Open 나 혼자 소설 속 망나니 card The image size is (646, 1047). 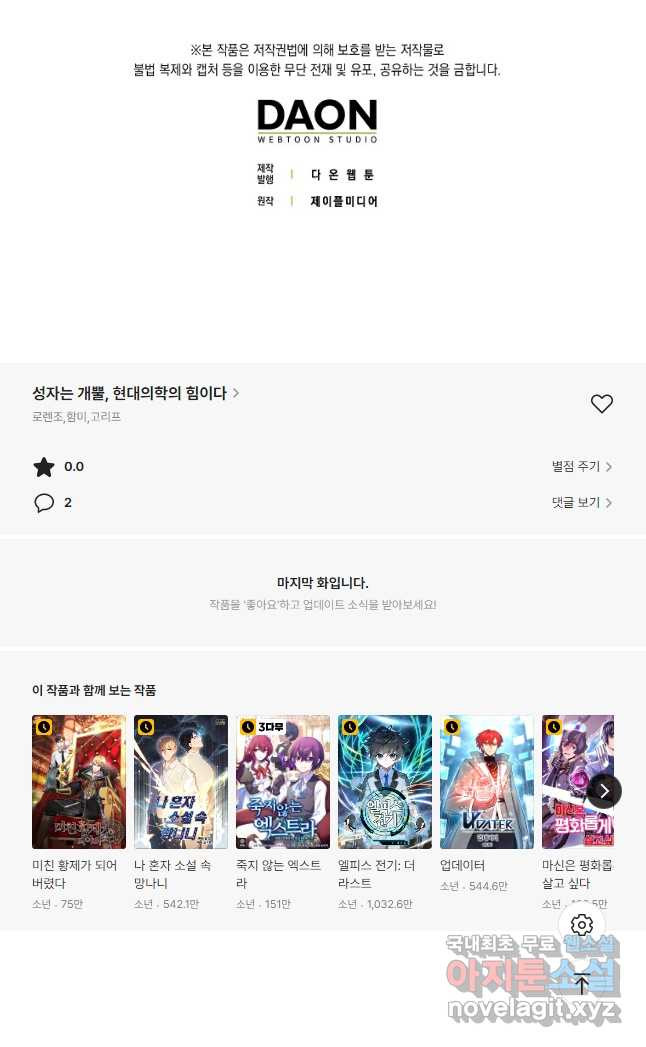click(x=181, y=782)
